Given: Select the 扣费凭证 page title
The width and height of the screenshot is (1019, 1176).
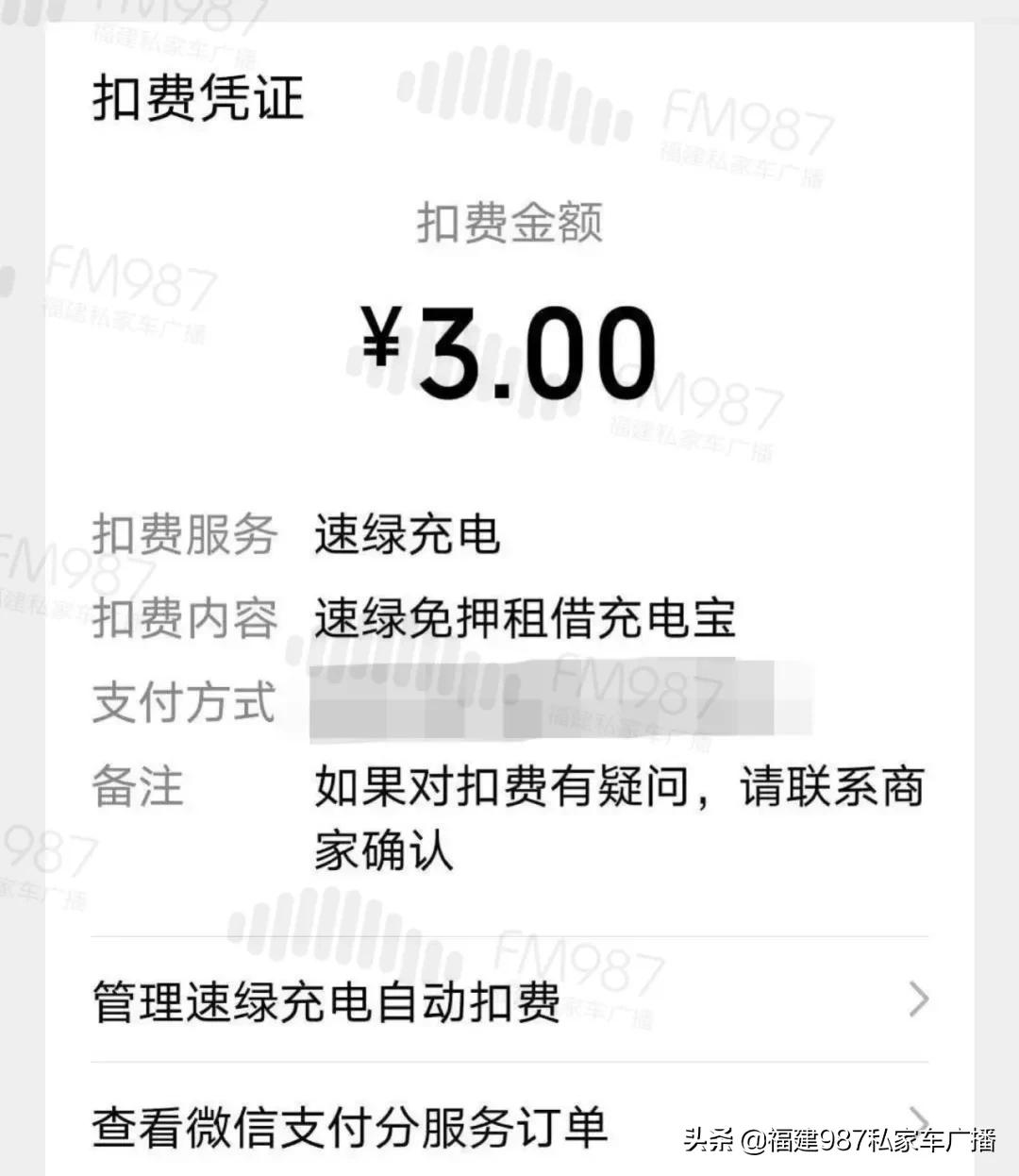Looking at the screenshot, I should click(198, 100).
